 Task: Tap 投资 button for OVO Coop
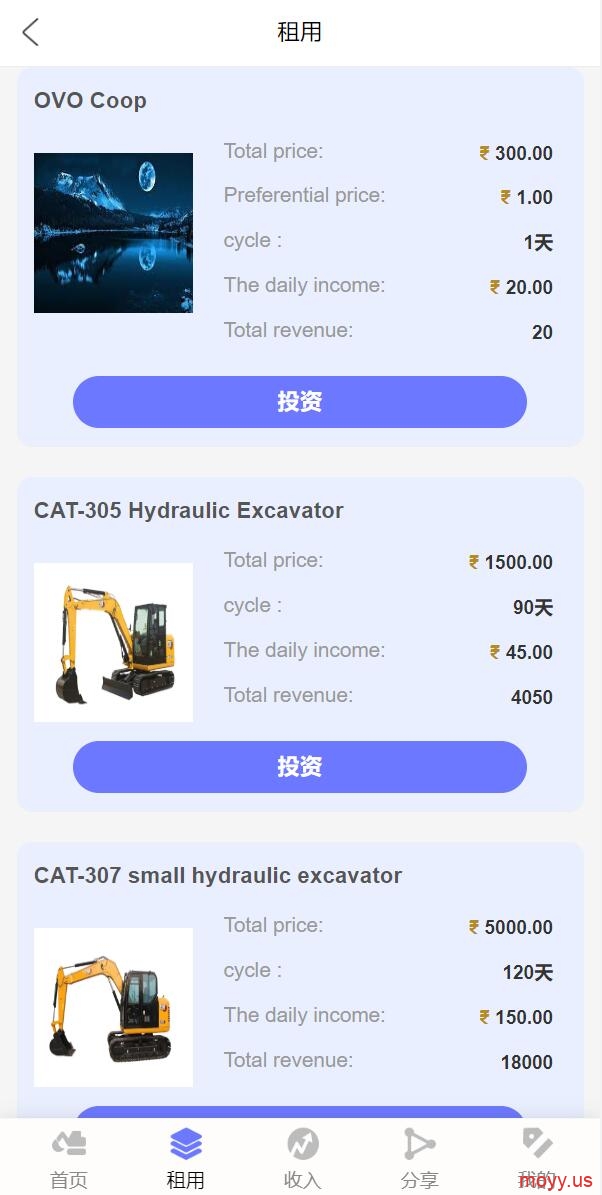tap(299, 402)
